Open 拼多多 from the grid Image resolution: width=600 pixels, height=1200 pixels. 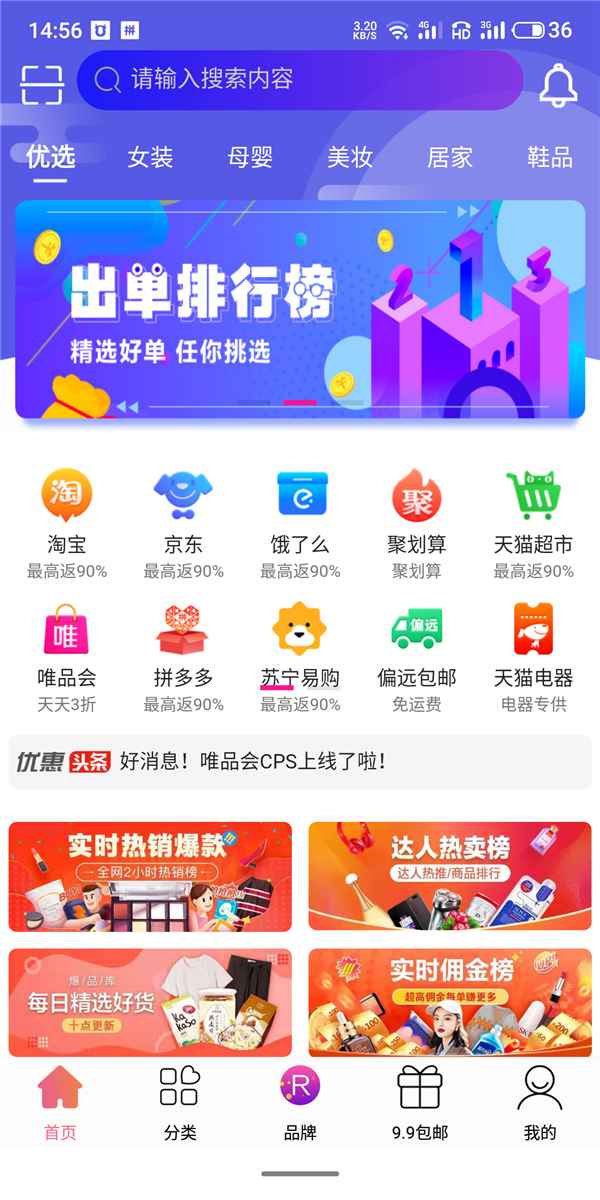[183, 645]
